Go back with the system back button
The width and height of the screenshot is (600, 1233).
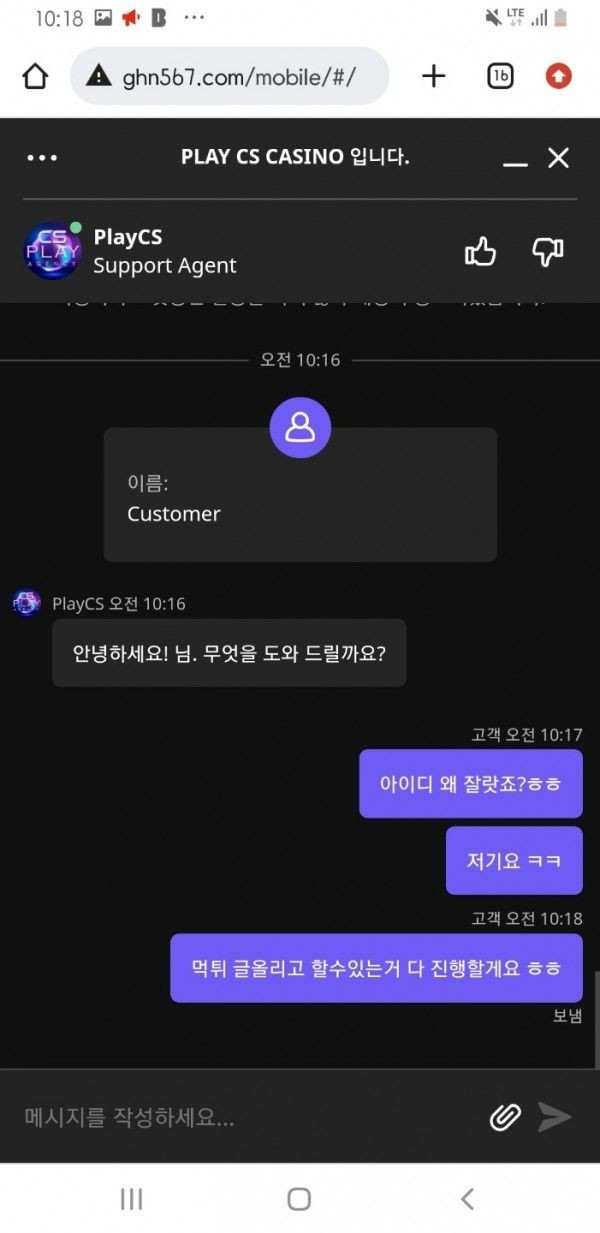click(467, 1199)
